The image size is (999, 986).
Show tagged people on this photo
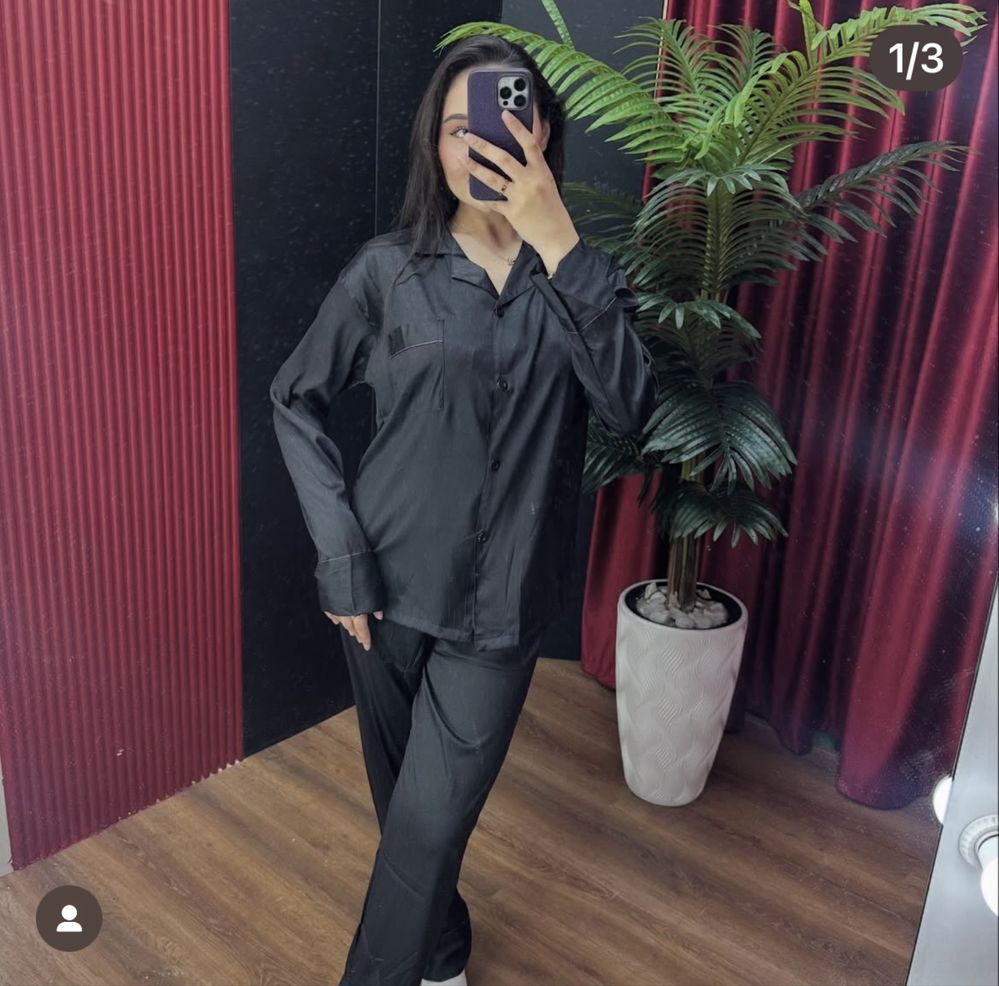pyautogui.click(x=69, y=918)
